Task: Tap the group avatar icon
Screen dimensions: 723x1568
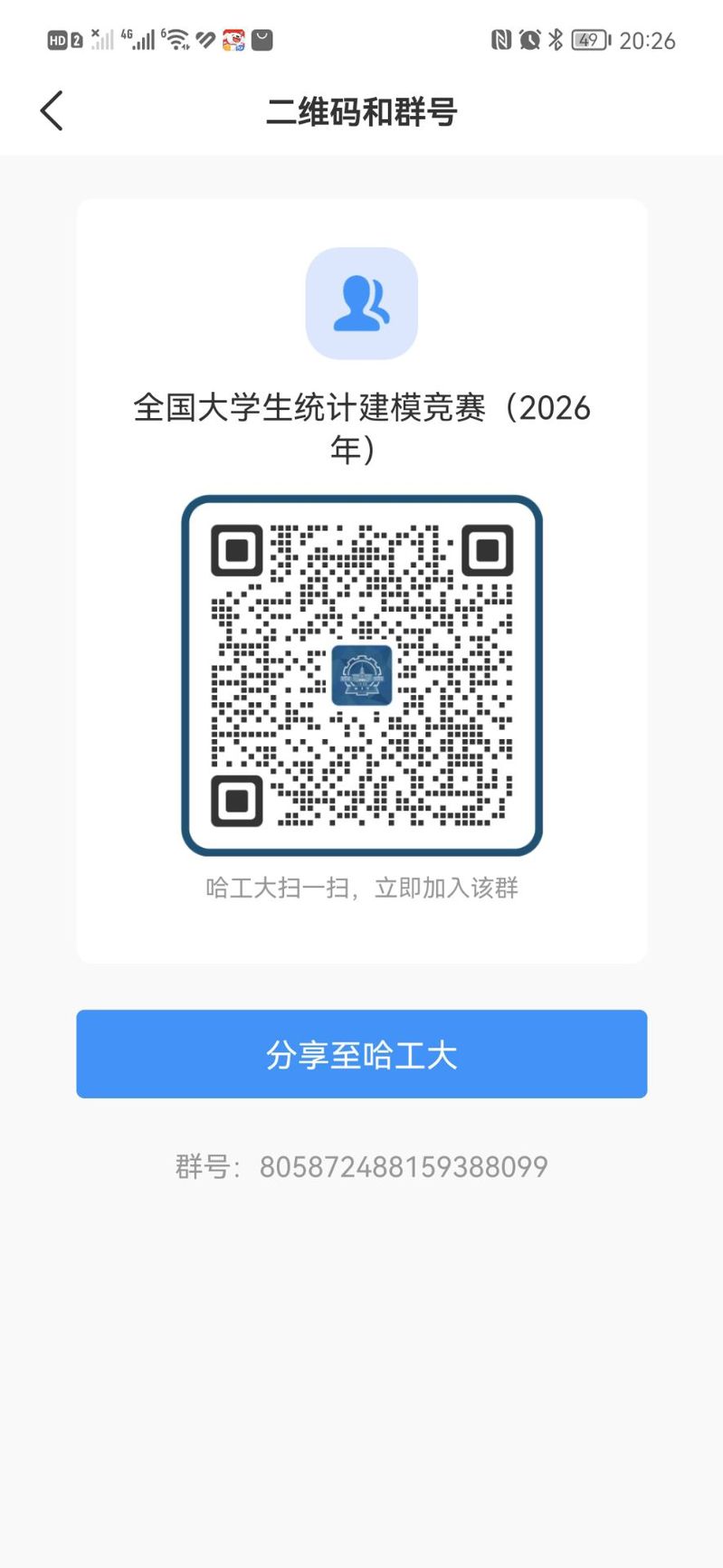Action: [x=362, y=304]
